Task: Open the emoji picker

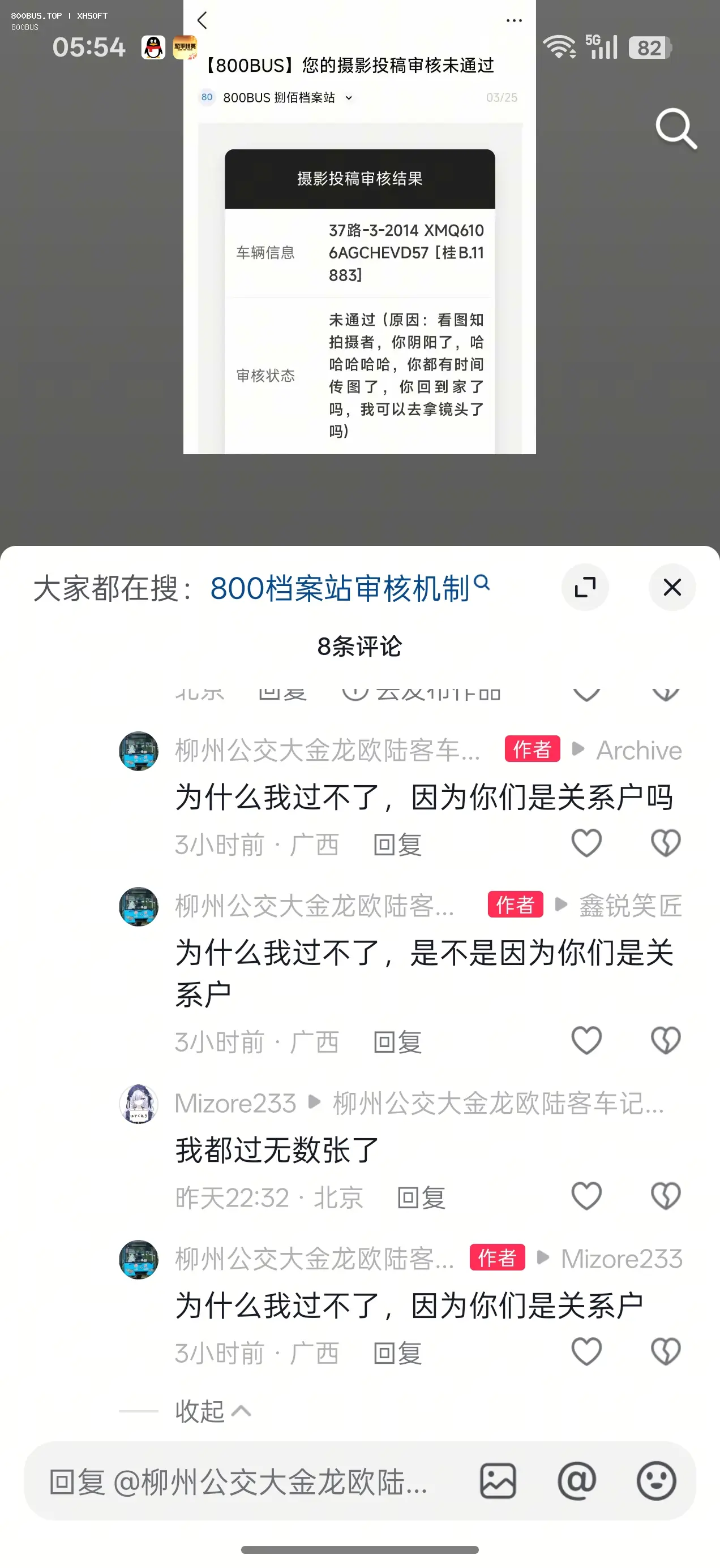Action: (656, 1481)
